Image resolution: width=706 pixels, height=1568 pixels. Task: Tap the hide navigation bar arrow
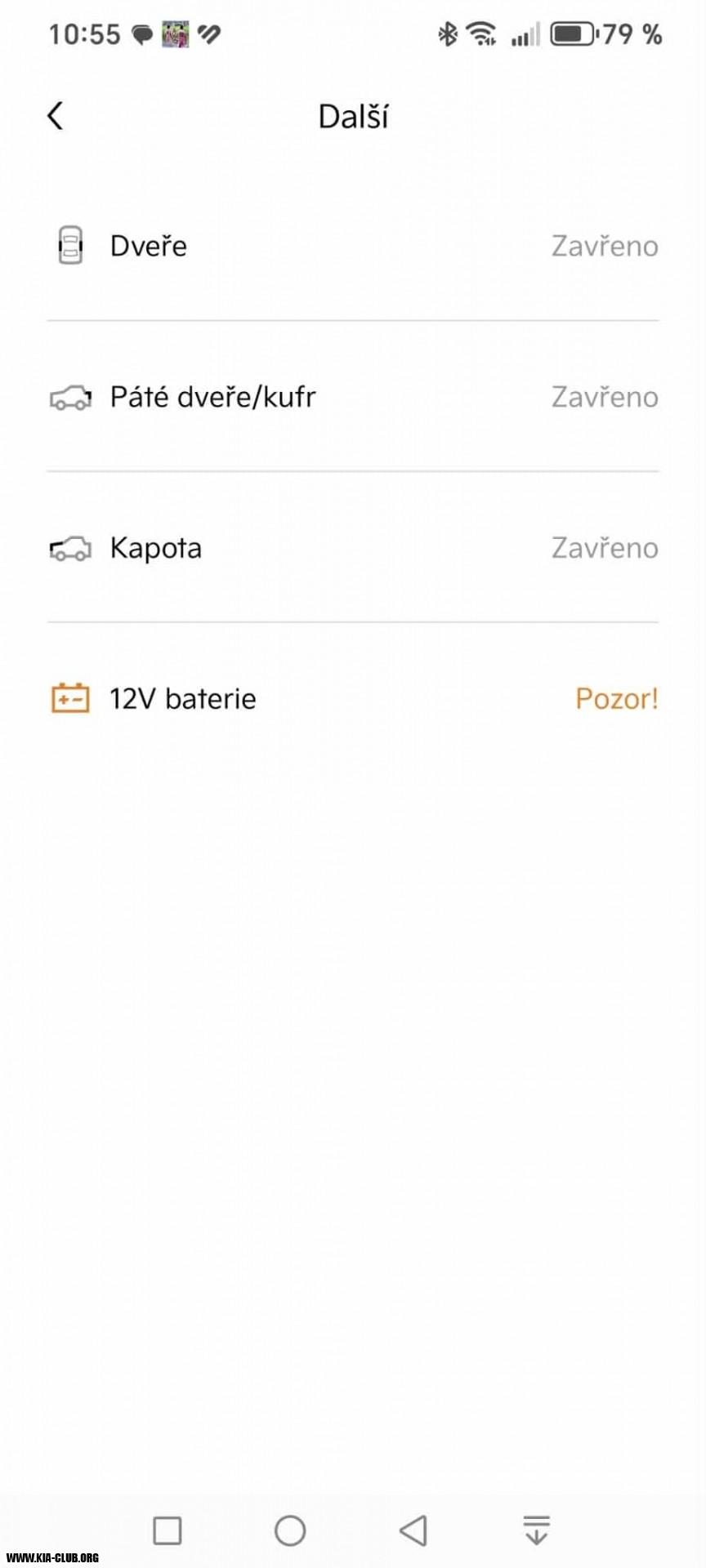click(536, 1530)
